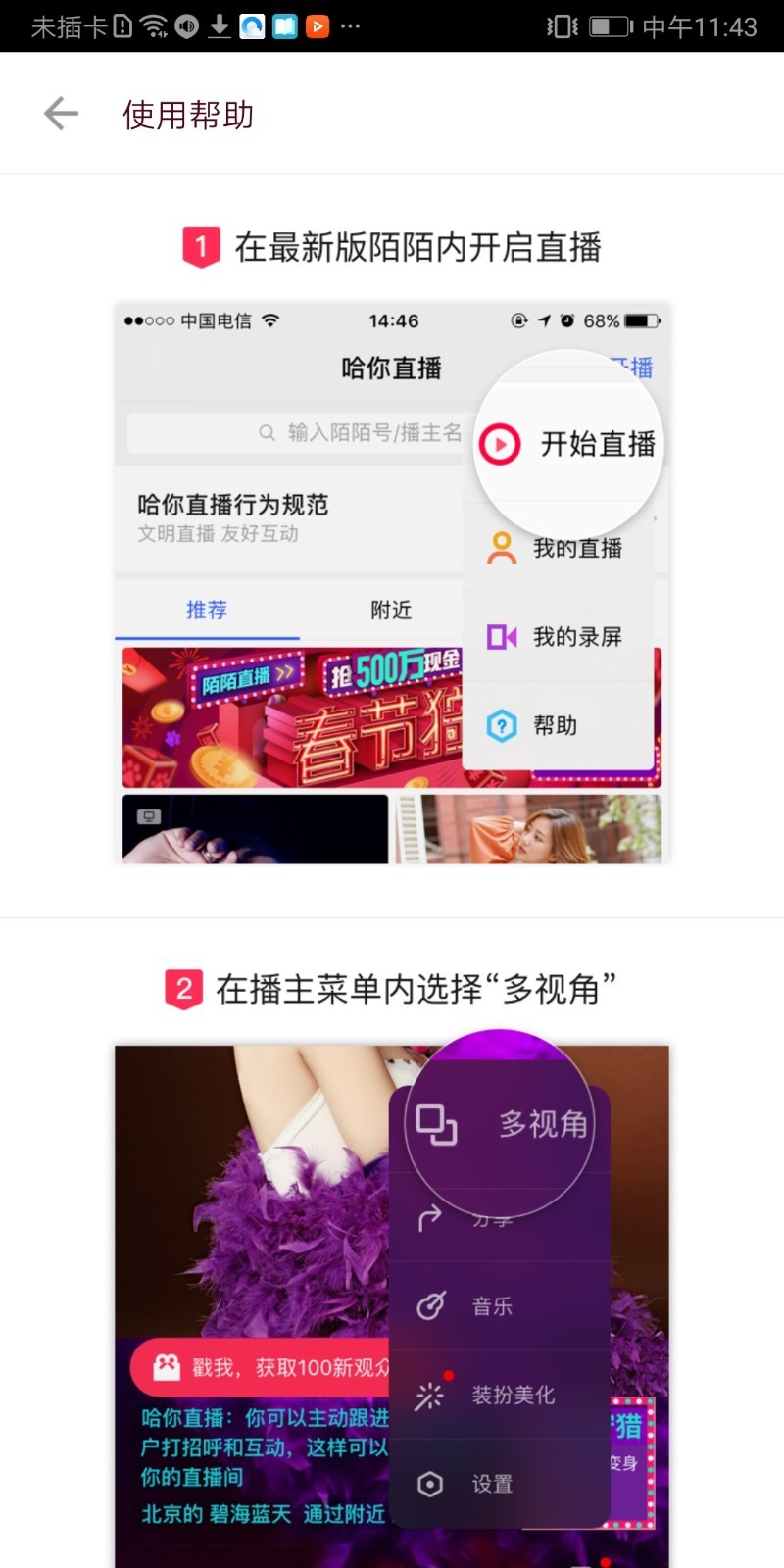784x1568 pixels.
Task: Click the 分享 share arrow icon
Action: point(430,1218)
